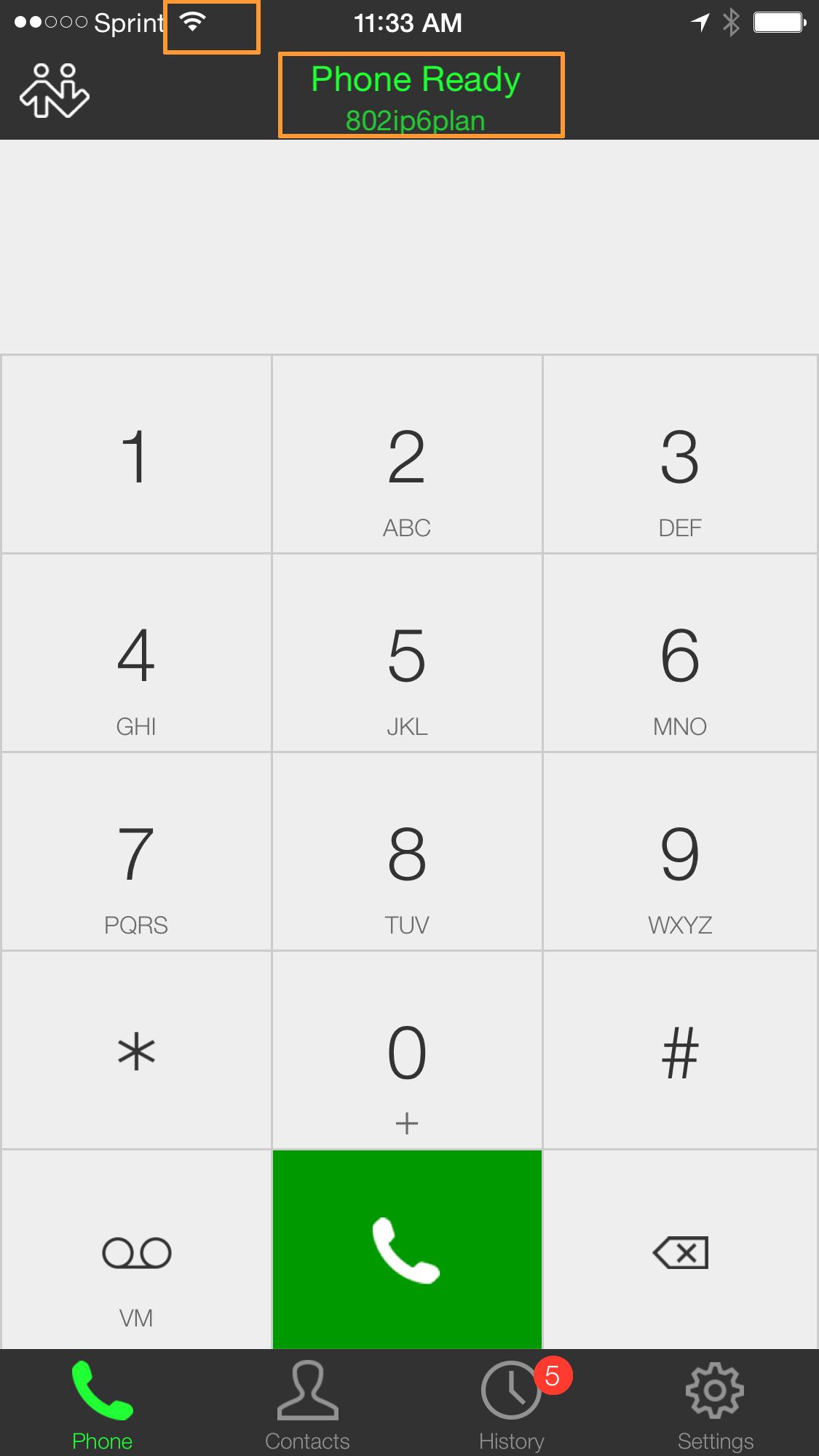819x1456 pixels.
Task: Tap the pound sign key
Action: click(x=680, y=1050)
